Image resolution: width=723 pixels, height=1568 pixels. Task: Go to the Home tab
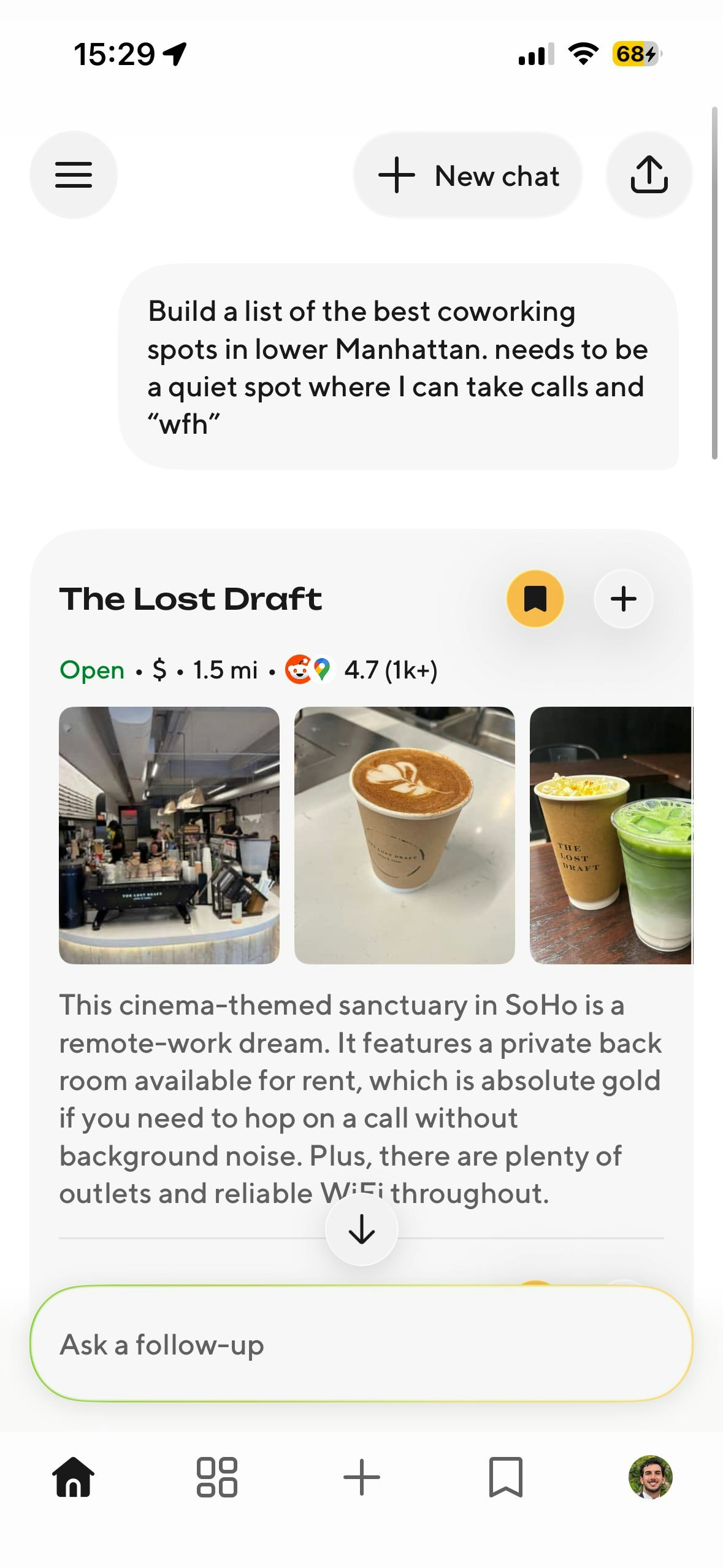coord(73,1477)
